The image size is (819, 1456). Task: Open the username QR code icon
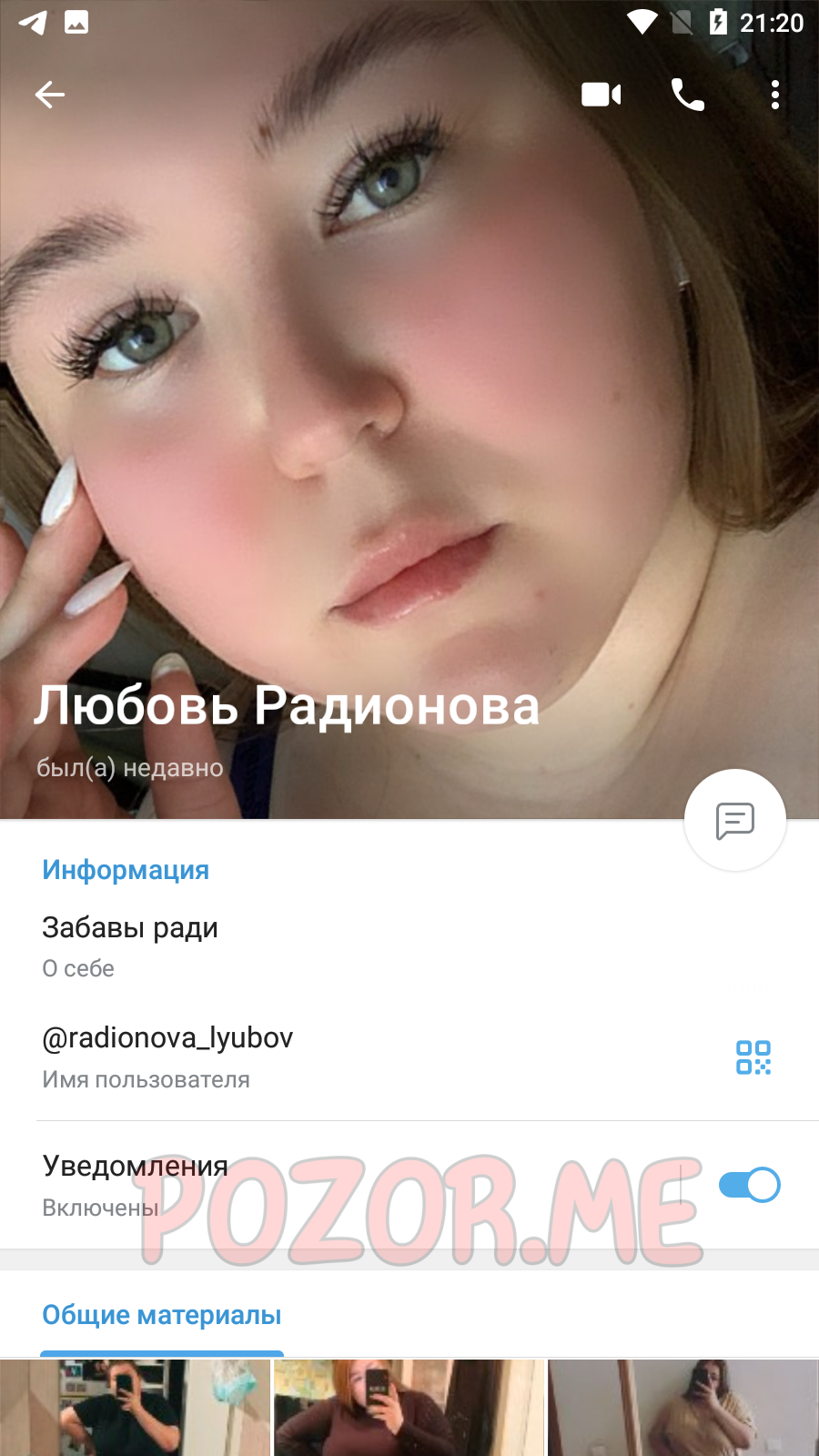pyautogui.click(x=753, y=1057)
